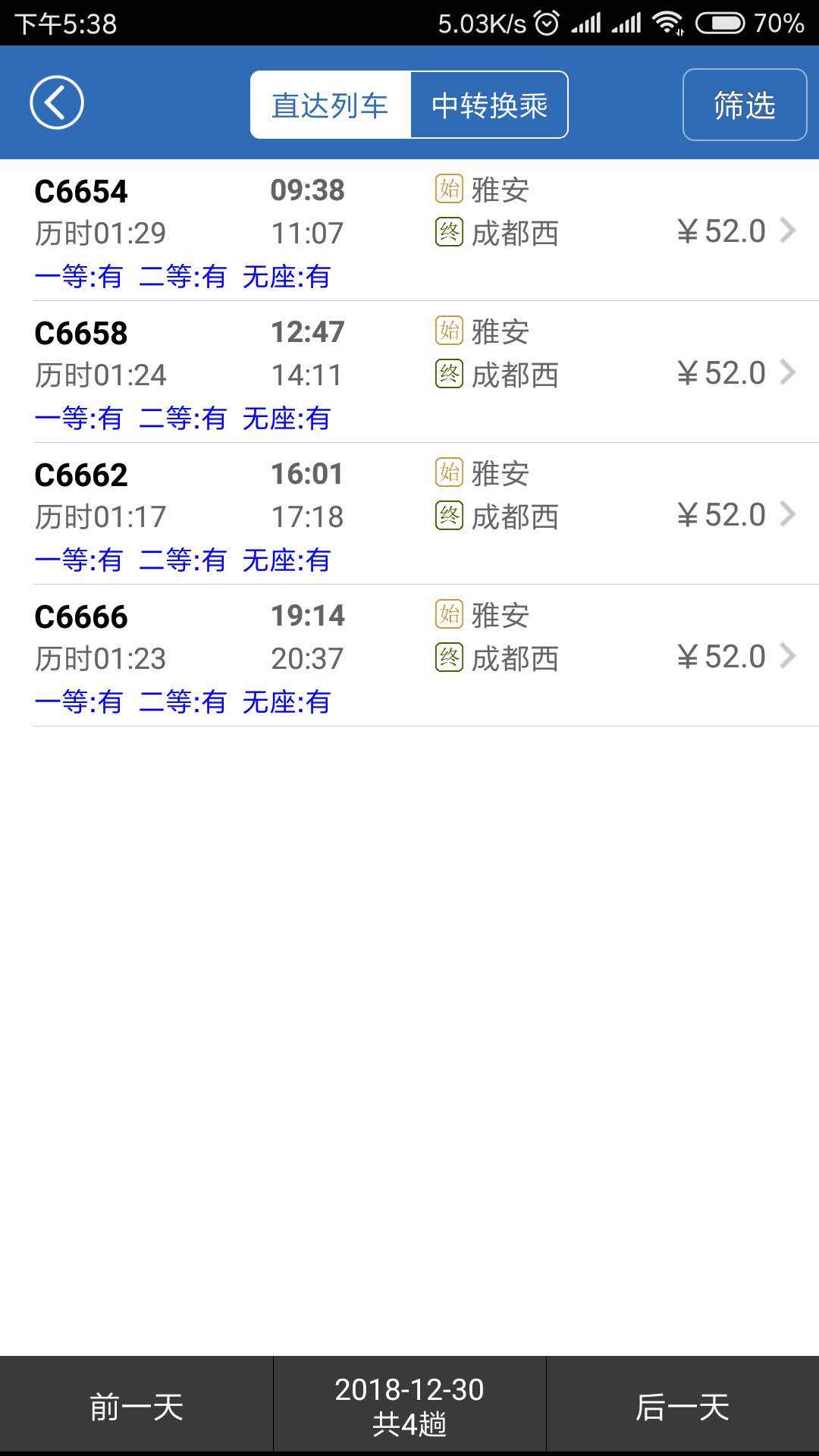View details of train C6662
This screenshot has width=819, height=1456.
[x=409, y=514]
